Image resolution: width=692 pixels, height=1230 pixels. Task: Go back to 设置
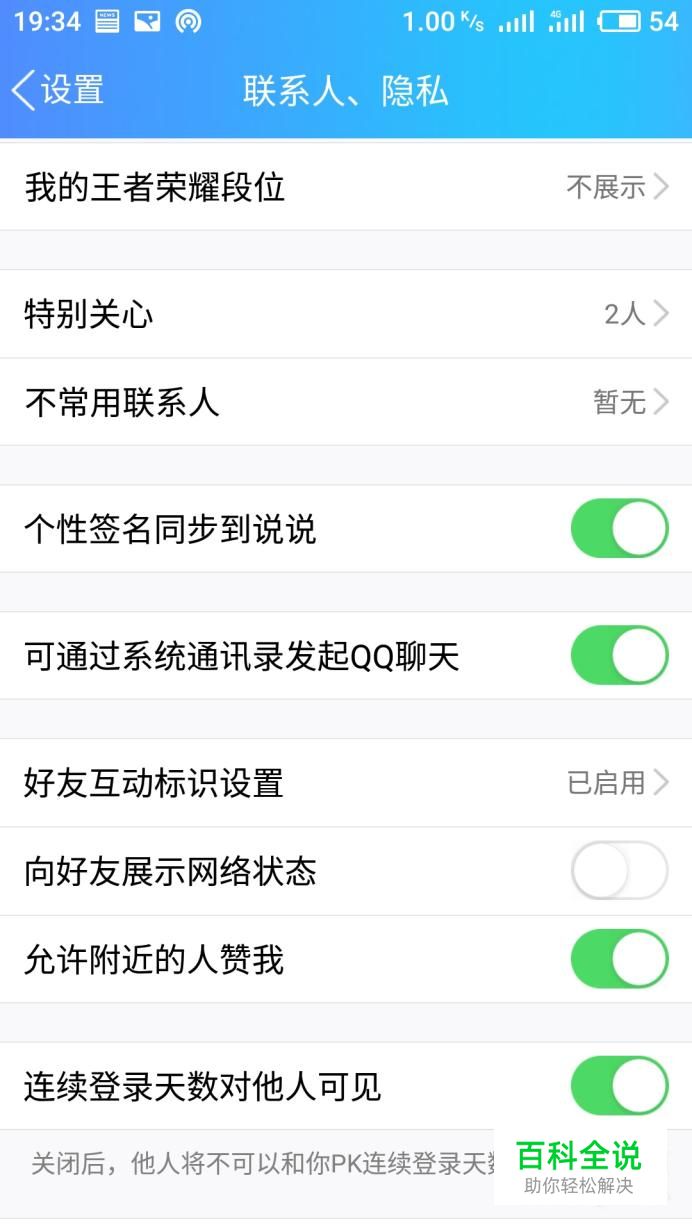(58, 90)
